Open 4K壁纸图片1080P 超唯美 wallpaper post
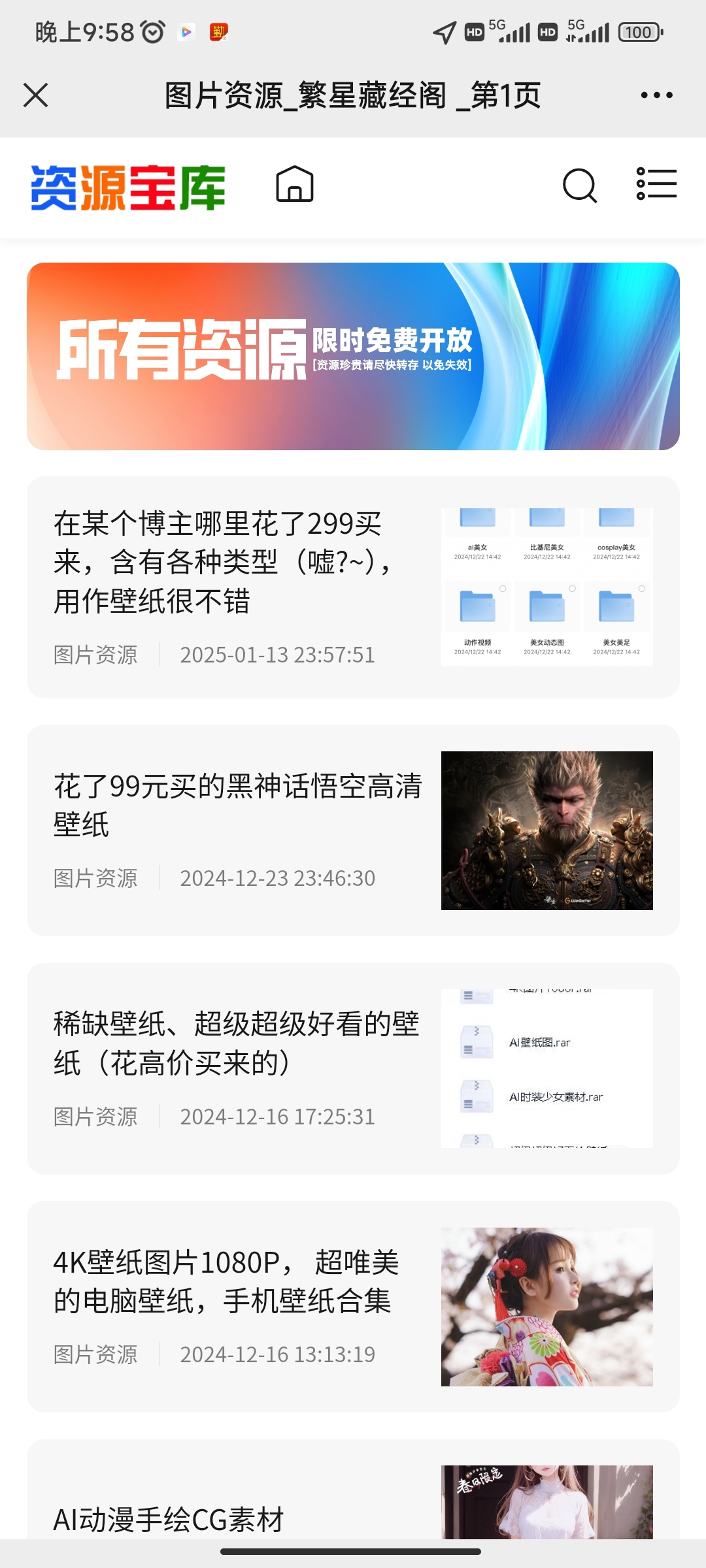Image resolution: width=706 pixels, height=1568 pixels. (226, 1281)
